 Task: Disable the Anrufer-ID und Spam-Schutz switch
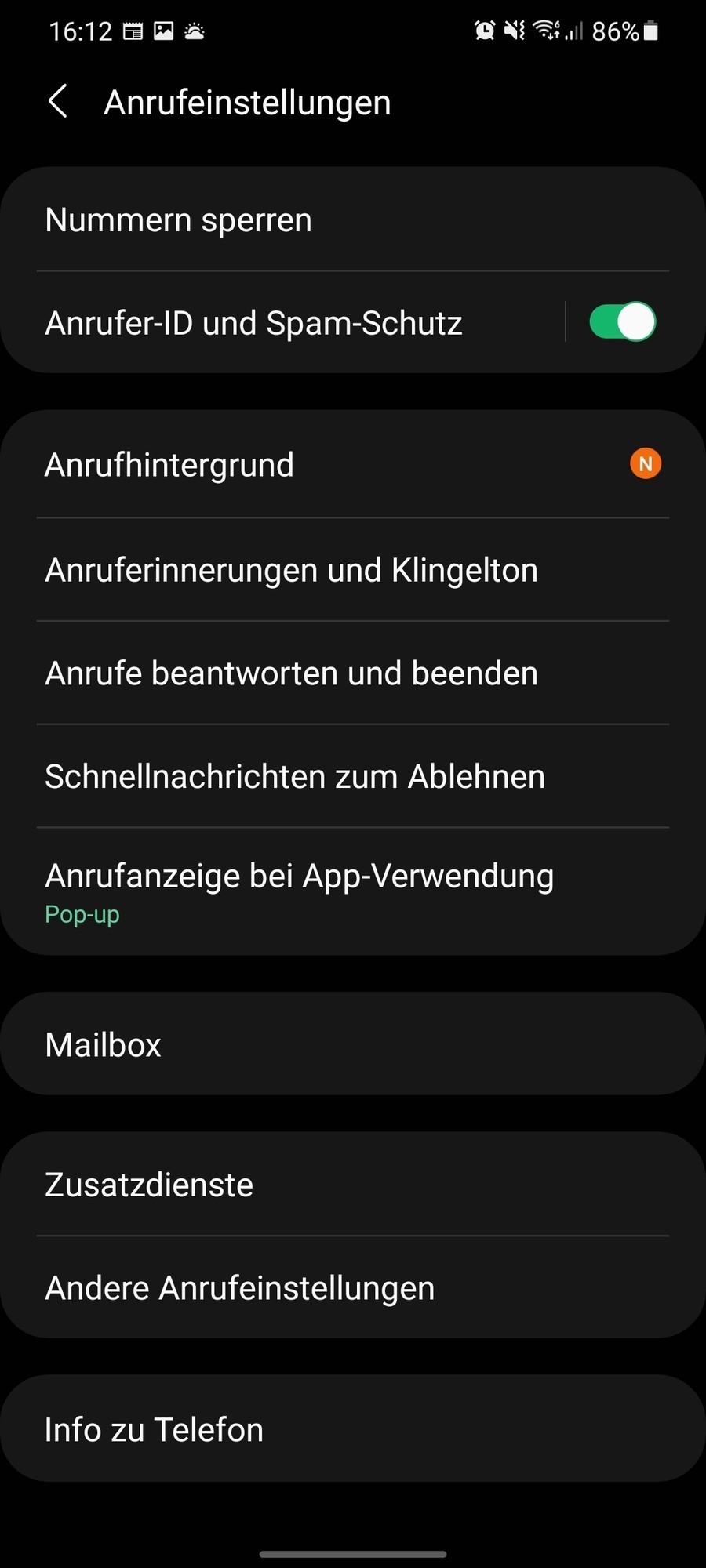pyautogui.click(x=622, y=322)
